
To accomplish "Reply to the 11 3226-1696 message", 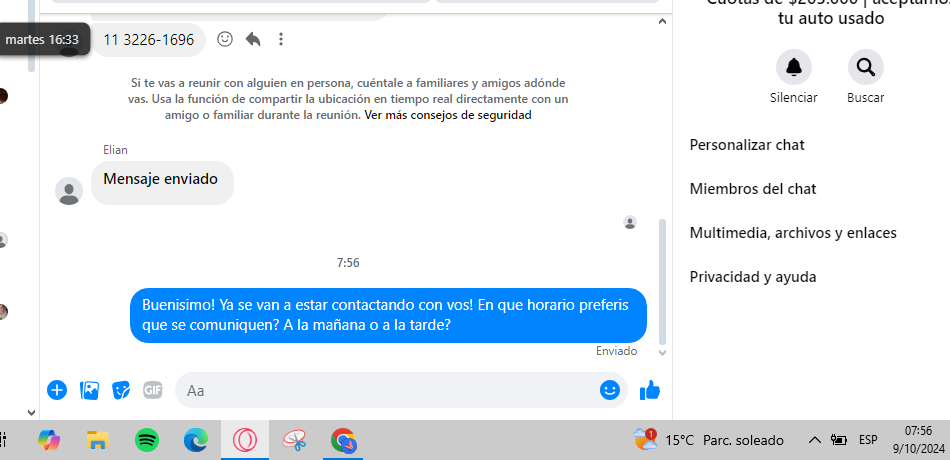I will click(x=253, y=39).
